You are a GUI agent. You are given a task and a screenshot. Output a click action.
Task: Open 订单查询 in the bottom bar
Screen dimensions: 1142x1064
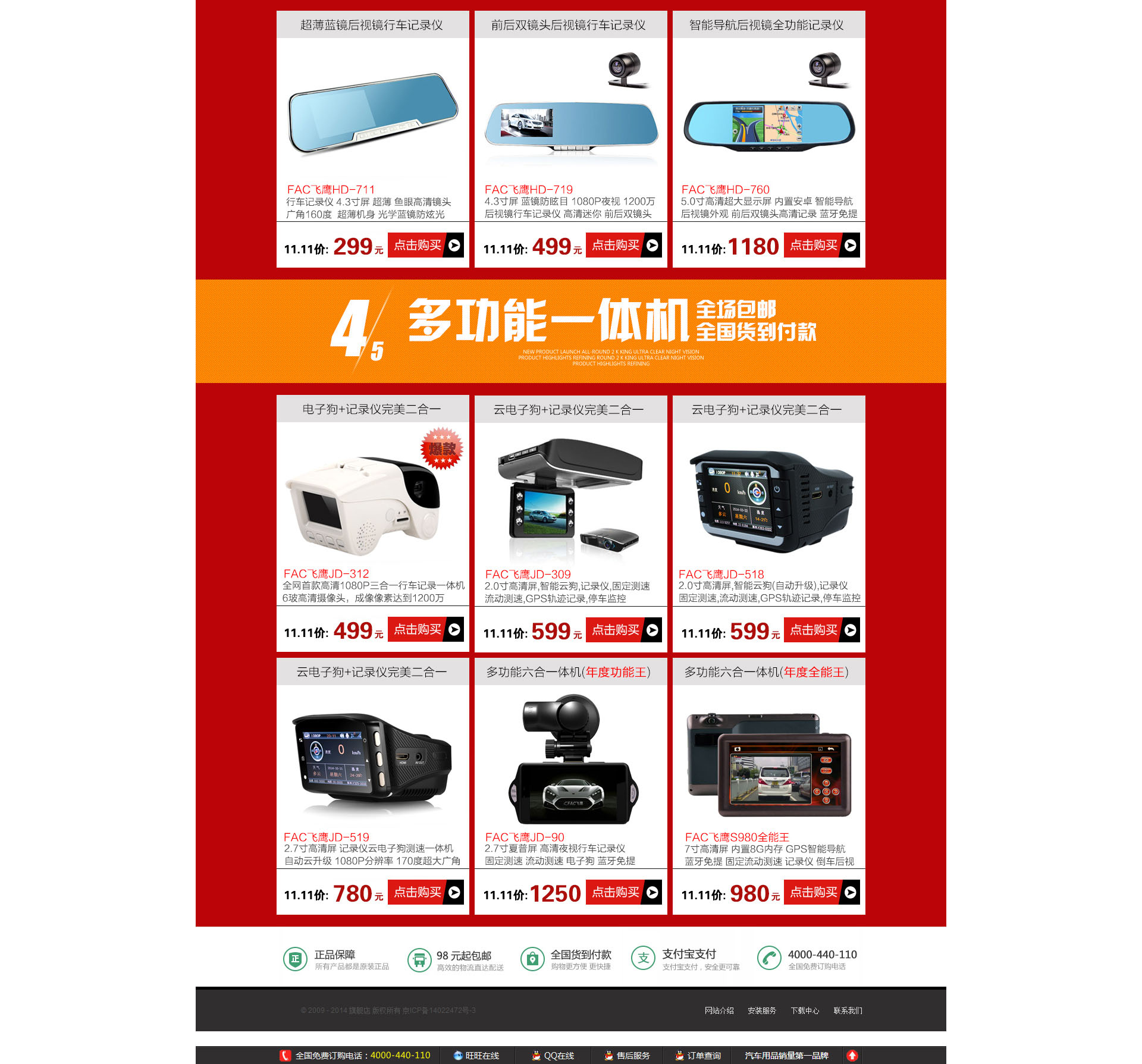[698, 1056]
